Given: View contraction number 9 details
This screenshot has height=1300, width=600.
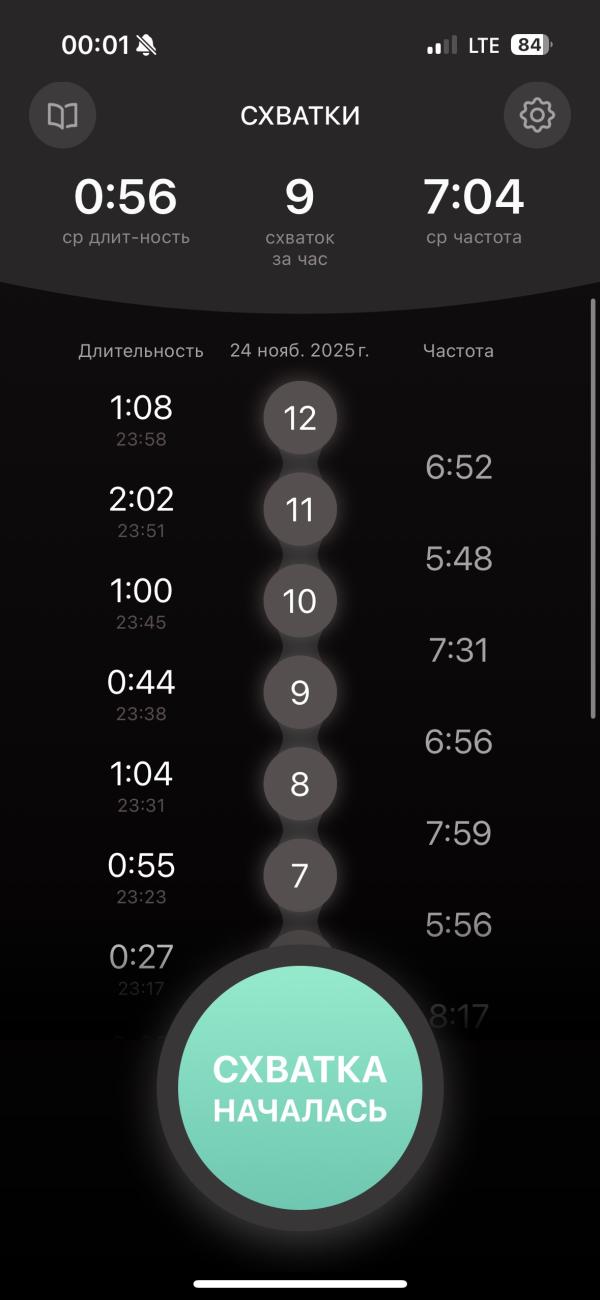Looking at the screenshot, I should [x=300, y=693].
